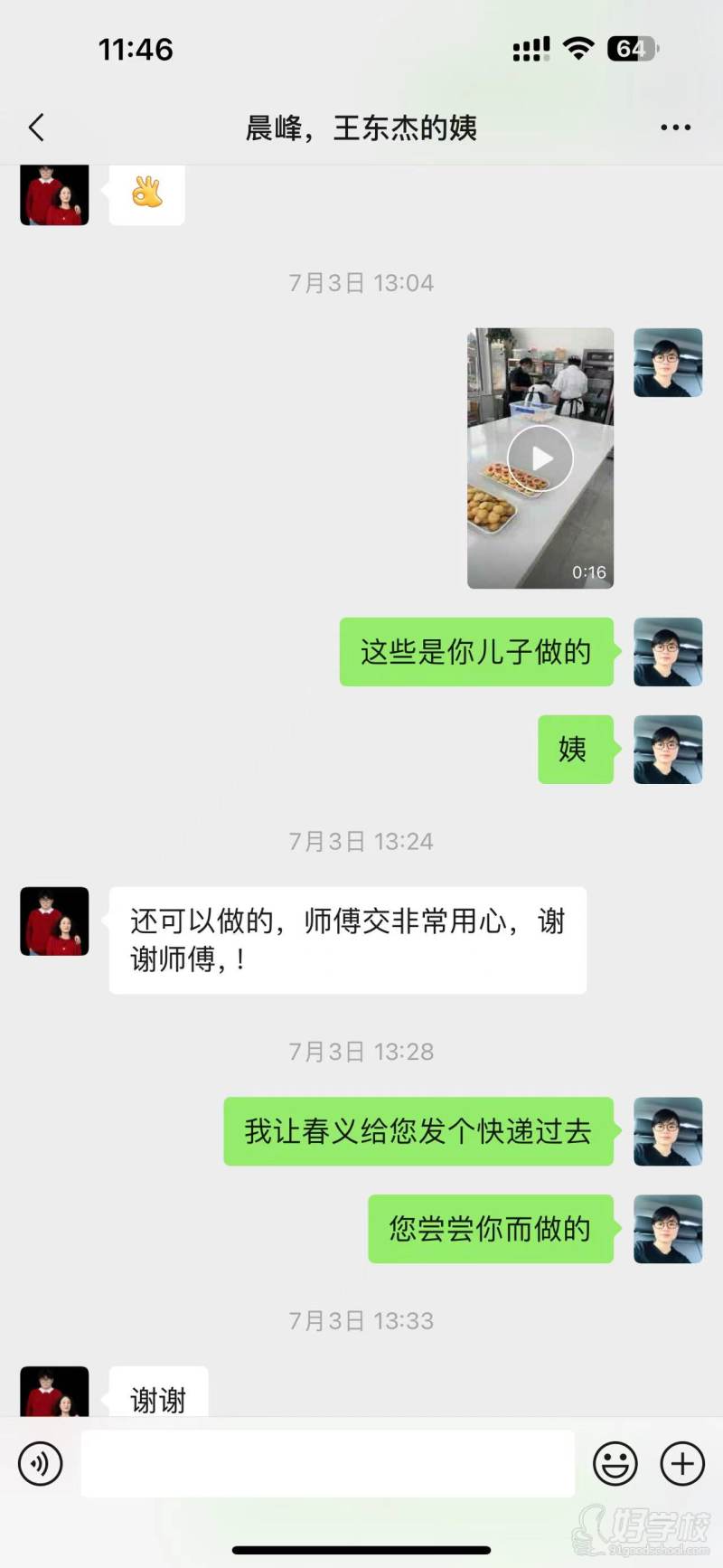Tap the bubble 我让春义给您发个快递过去
Viewport: 723px width, 1568px height.
[417, 1131]
